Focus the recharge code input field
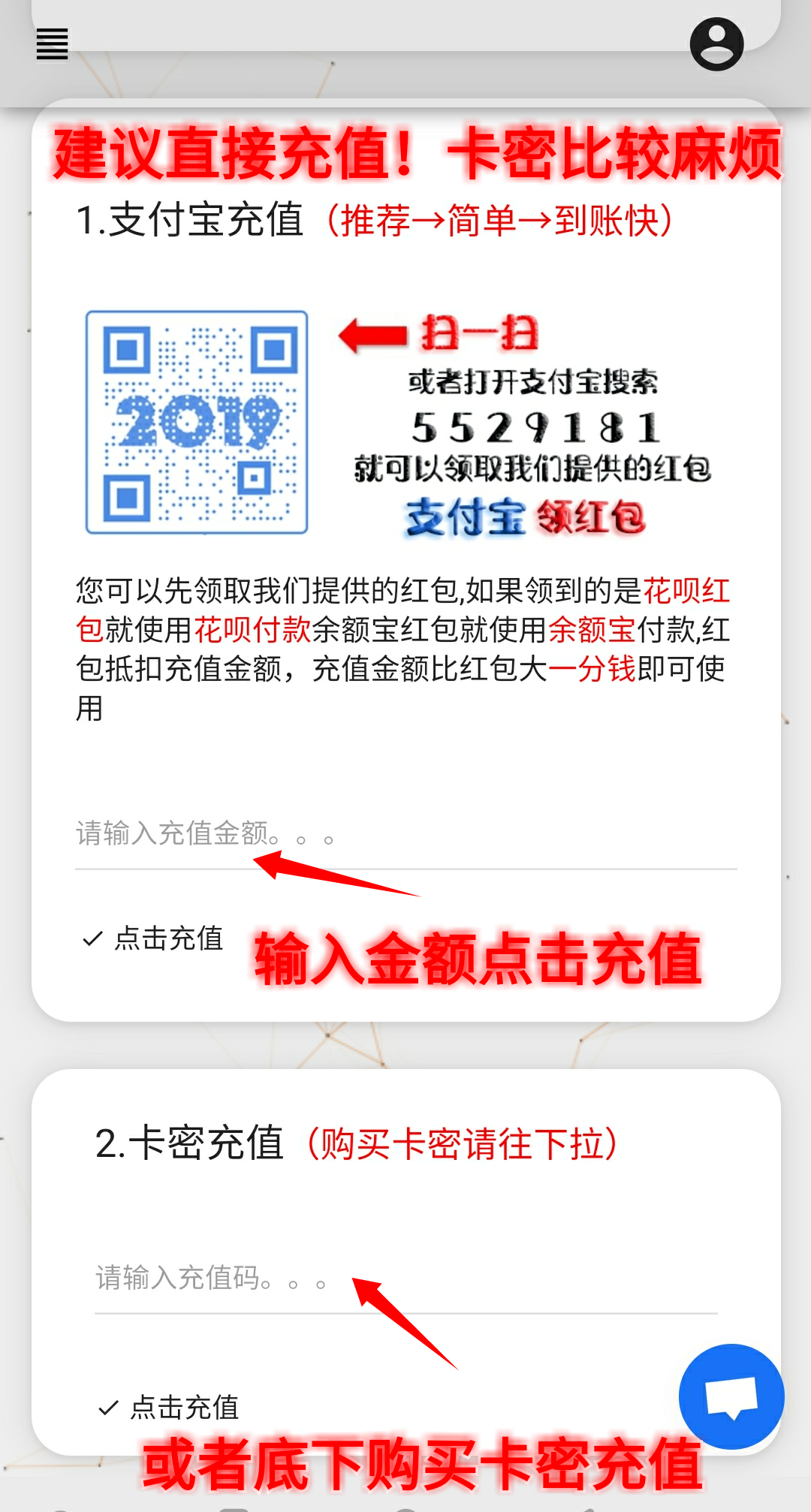 coord(405,1279)
